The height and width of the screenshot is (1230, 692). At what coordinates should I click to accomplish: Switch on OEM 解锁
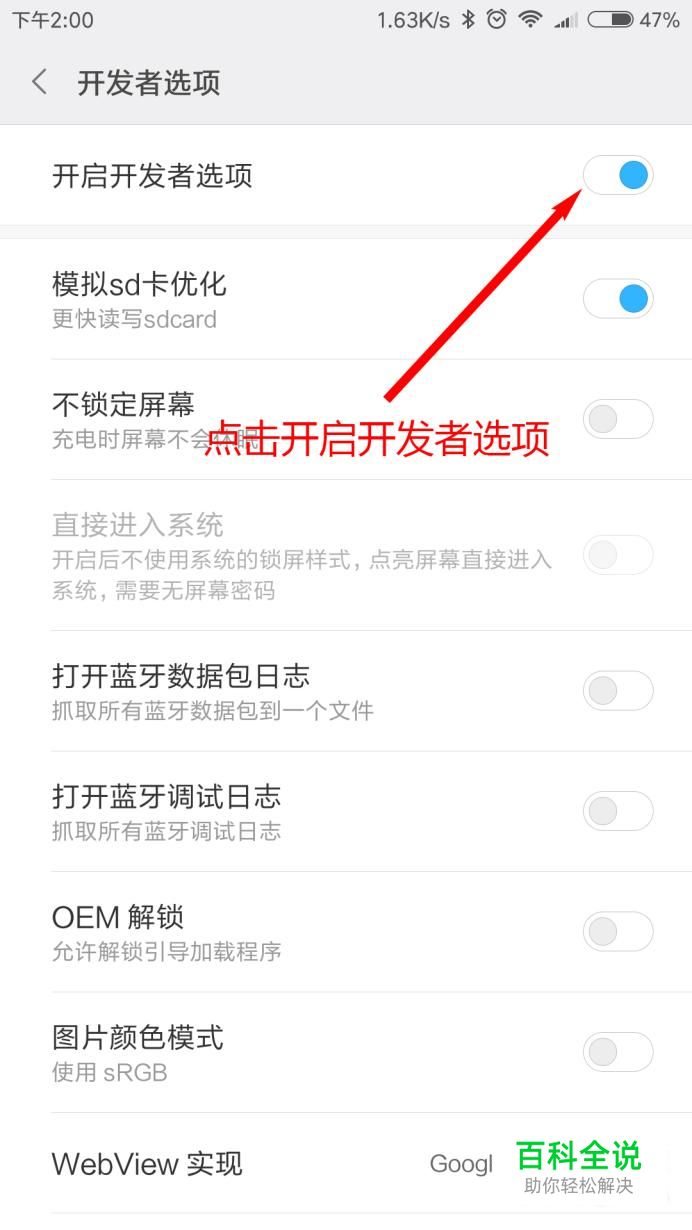[618, 932]
